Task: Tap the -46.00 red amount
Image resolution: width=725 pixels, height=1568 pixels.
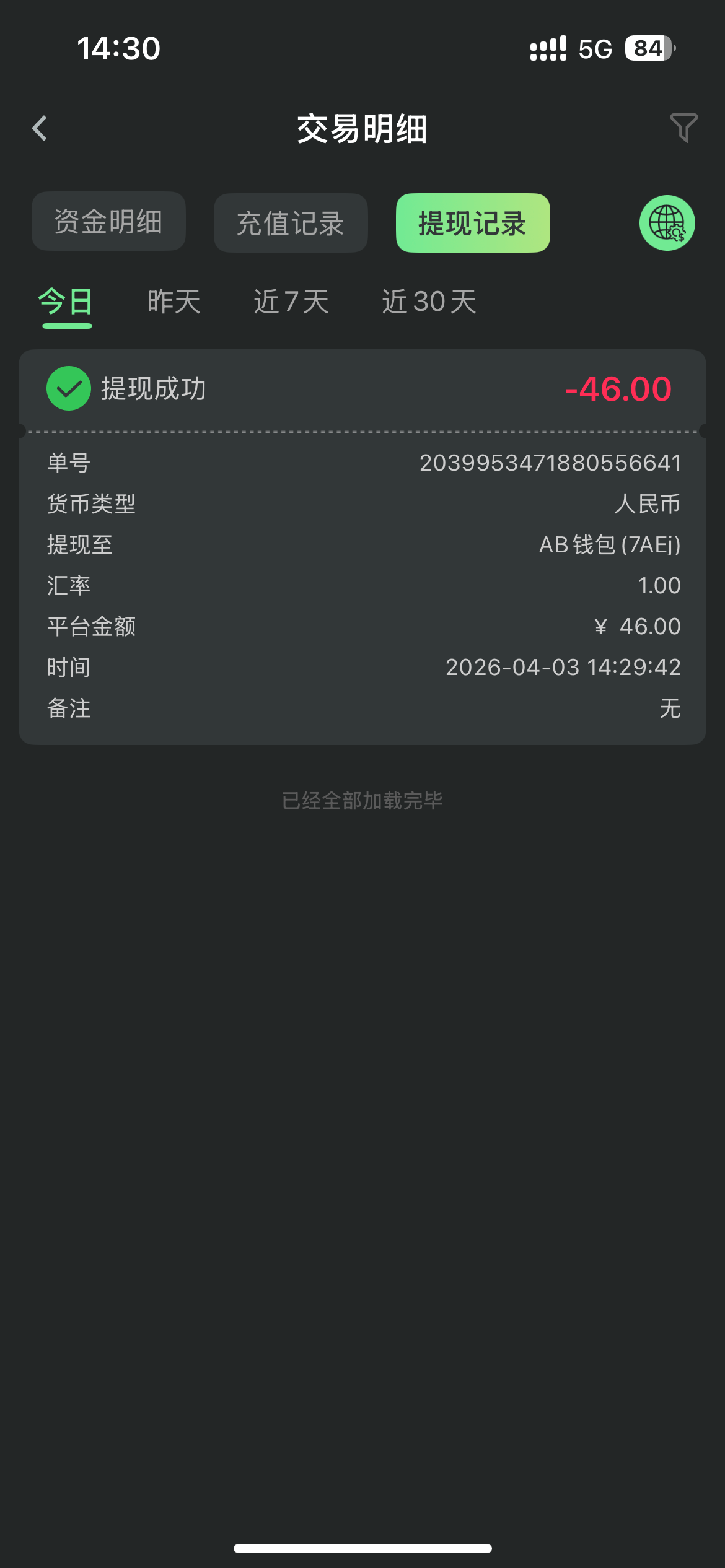Action: [617, 389]
